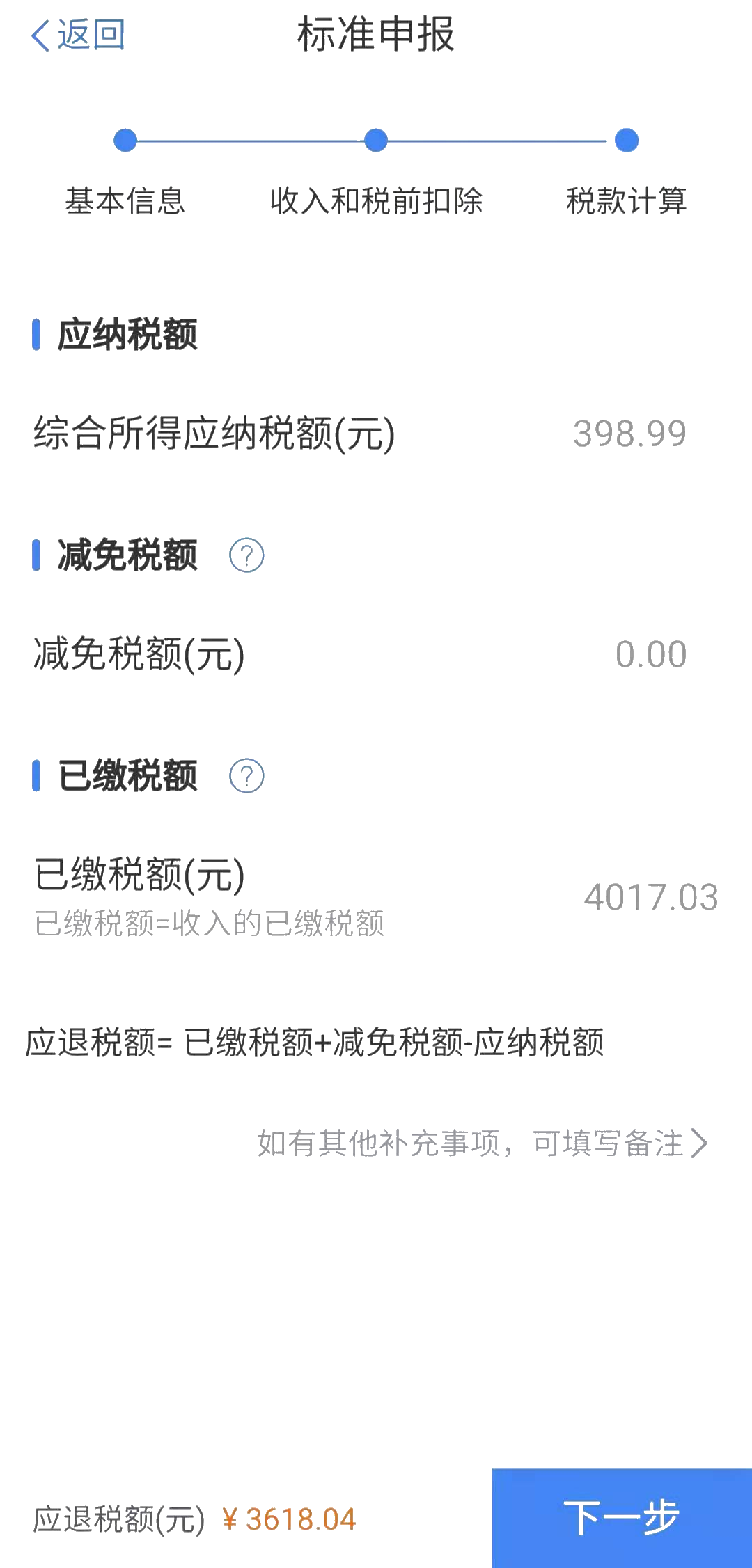Click the blue bar beside 已缴税额 heading
Screen dimensions: 752x1568
(37, 776)
